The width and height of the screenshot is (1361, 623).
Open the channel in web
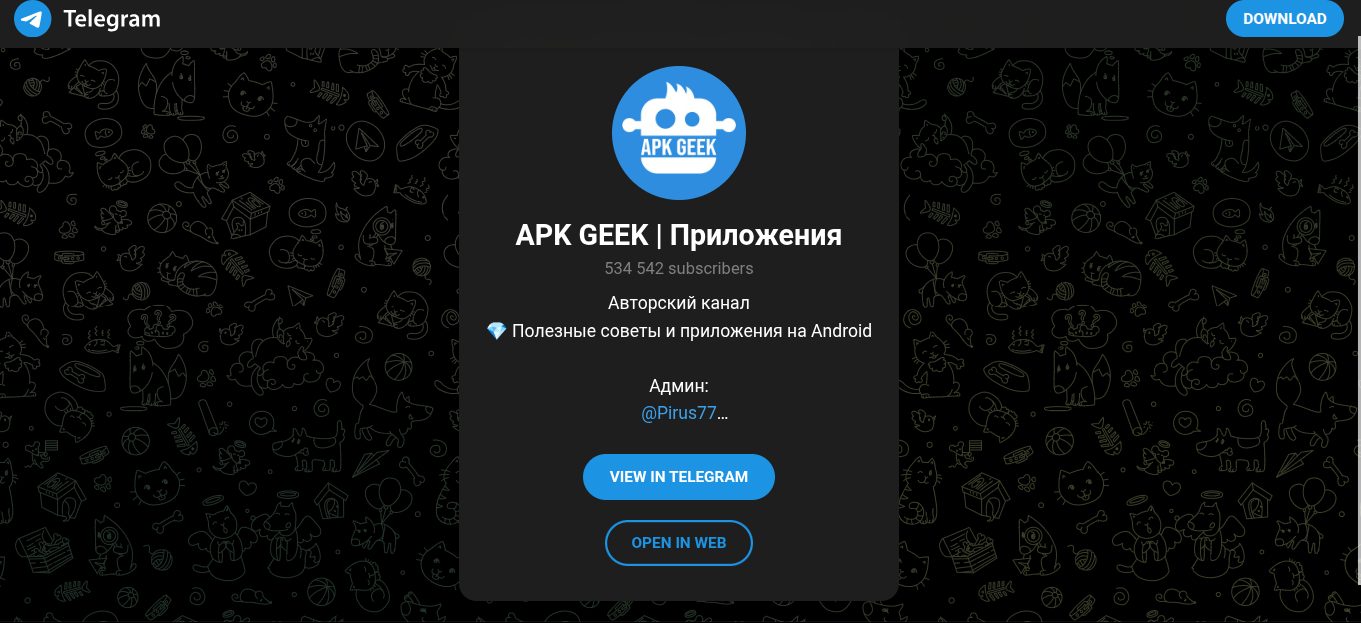(678, 543)
